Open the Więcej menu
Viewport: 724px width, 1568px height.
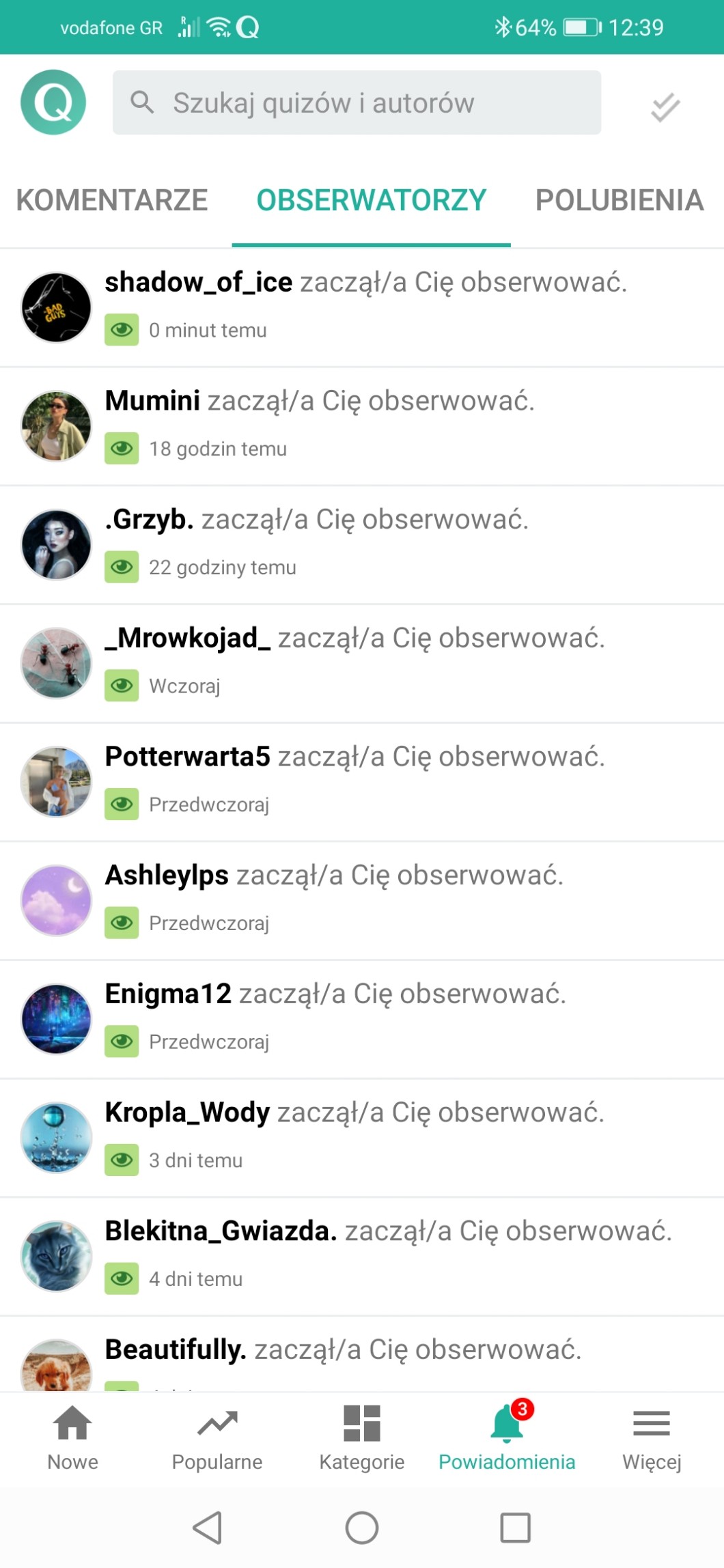click(x=652, y=1438)
